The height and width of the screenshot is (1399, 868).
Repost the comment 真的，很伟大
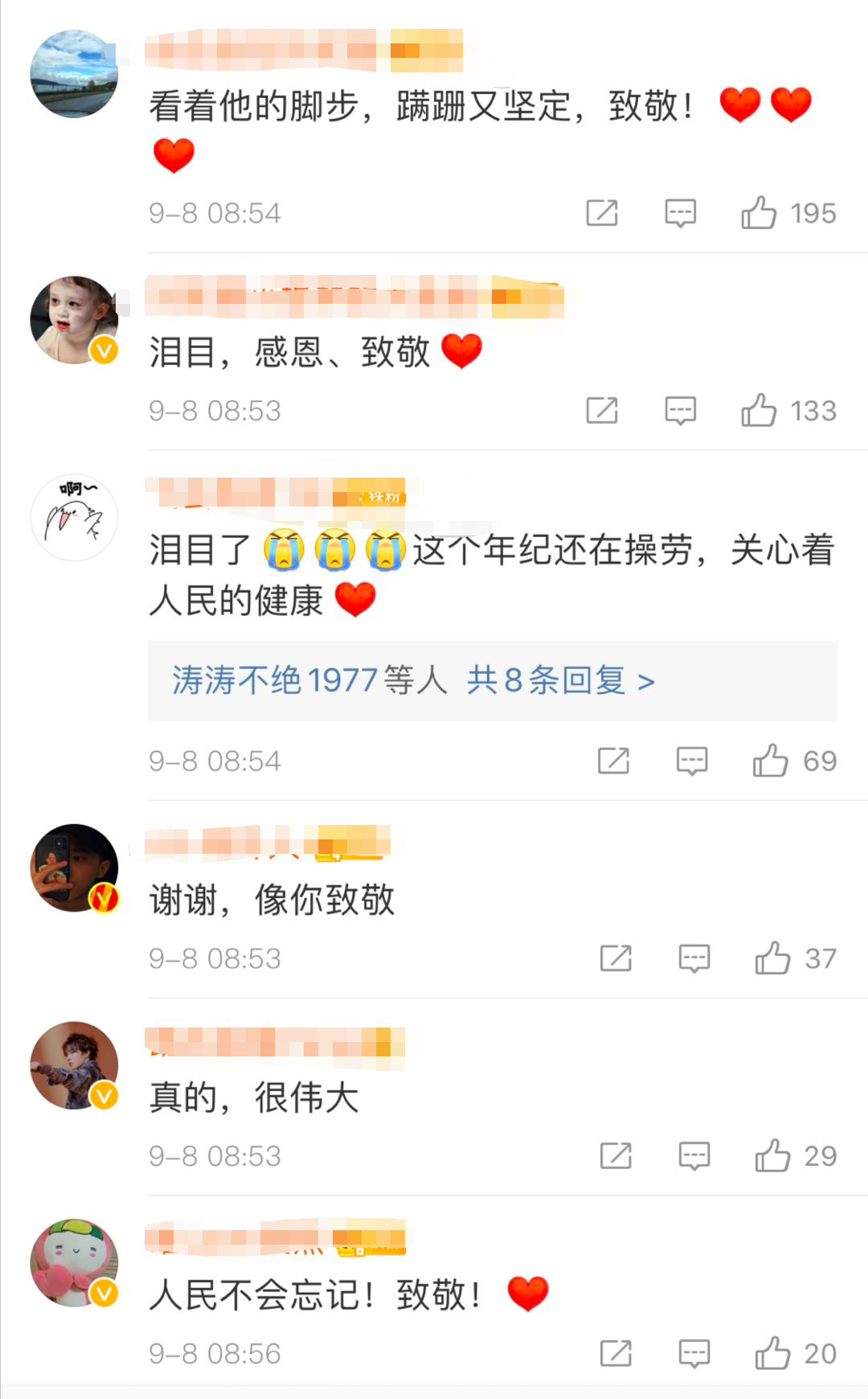616,1156
